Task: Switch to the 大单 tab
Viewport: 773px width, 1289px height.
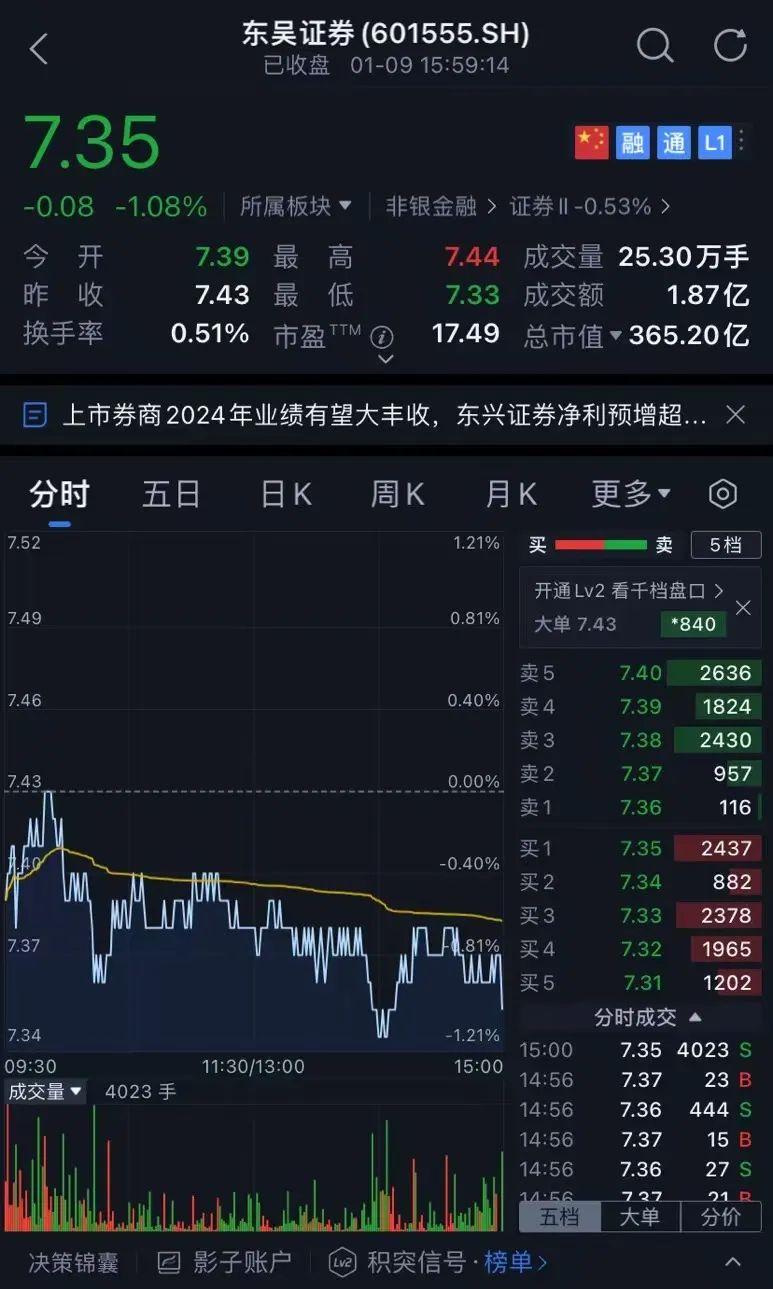Action: point(640,1216)
